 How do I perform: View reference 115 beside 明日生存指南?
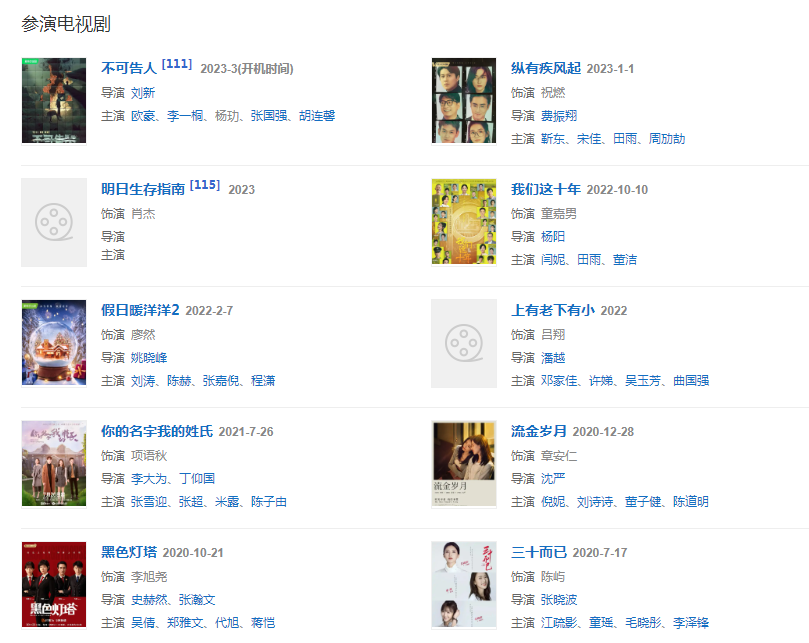(x=204, y=185)
